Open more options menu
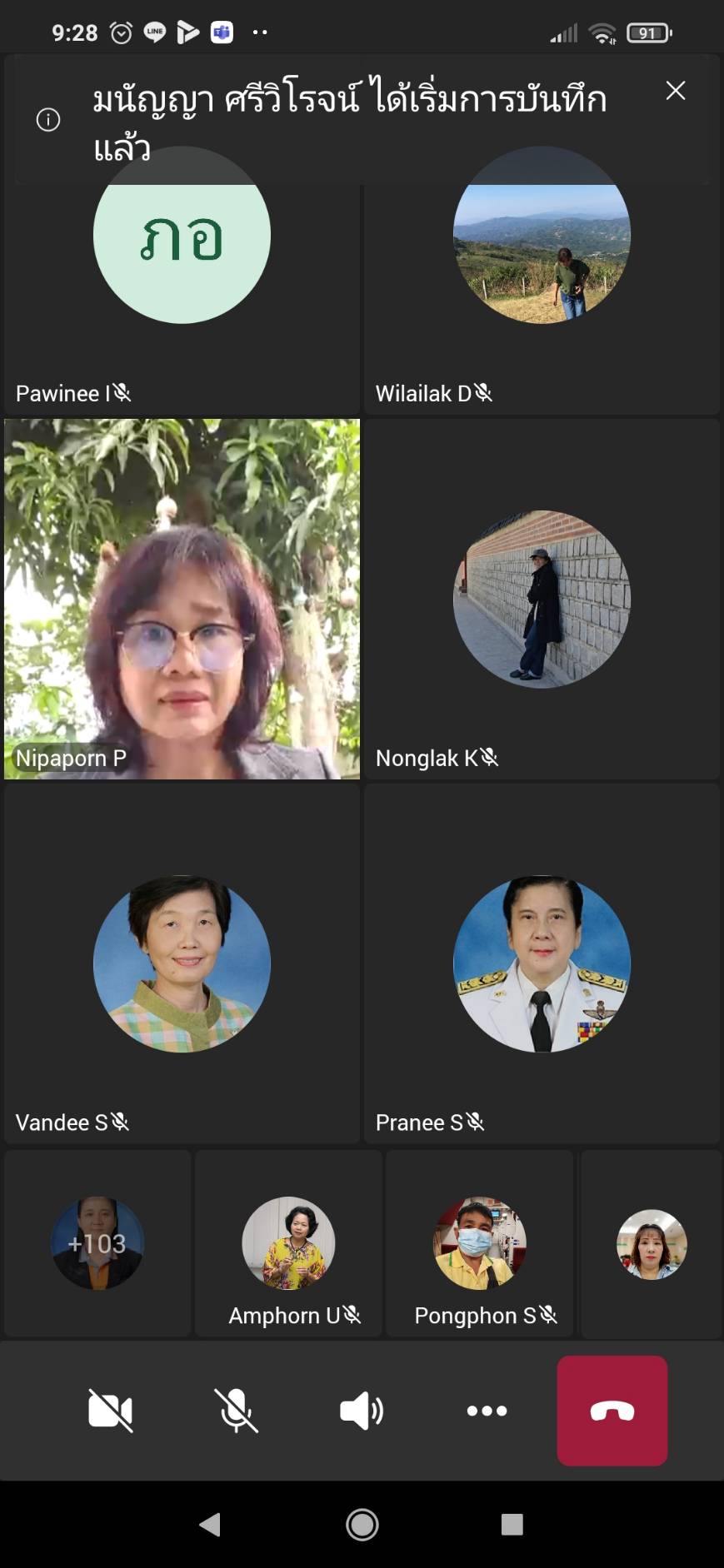This screenshot has height=1568, width=724. pos(487,1411)
